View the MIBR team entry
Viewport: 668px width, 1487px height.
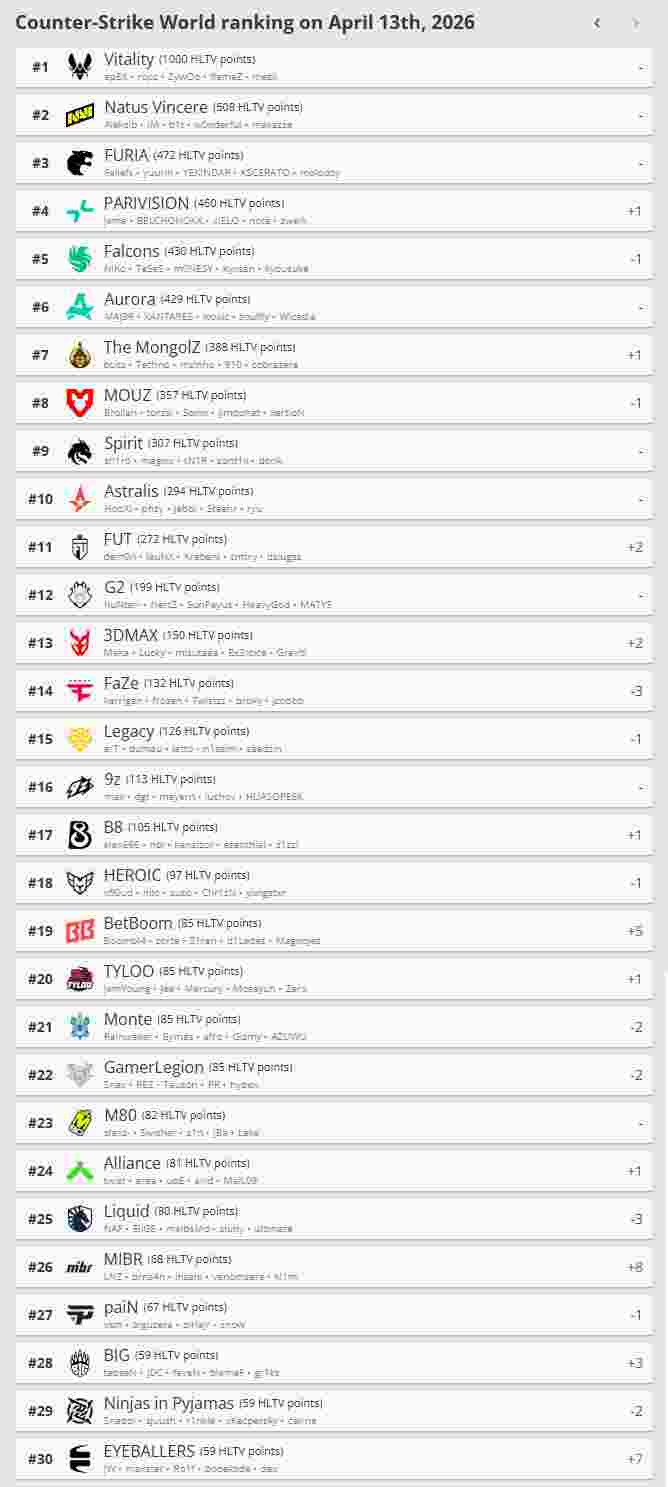(x=333, y=1267)
